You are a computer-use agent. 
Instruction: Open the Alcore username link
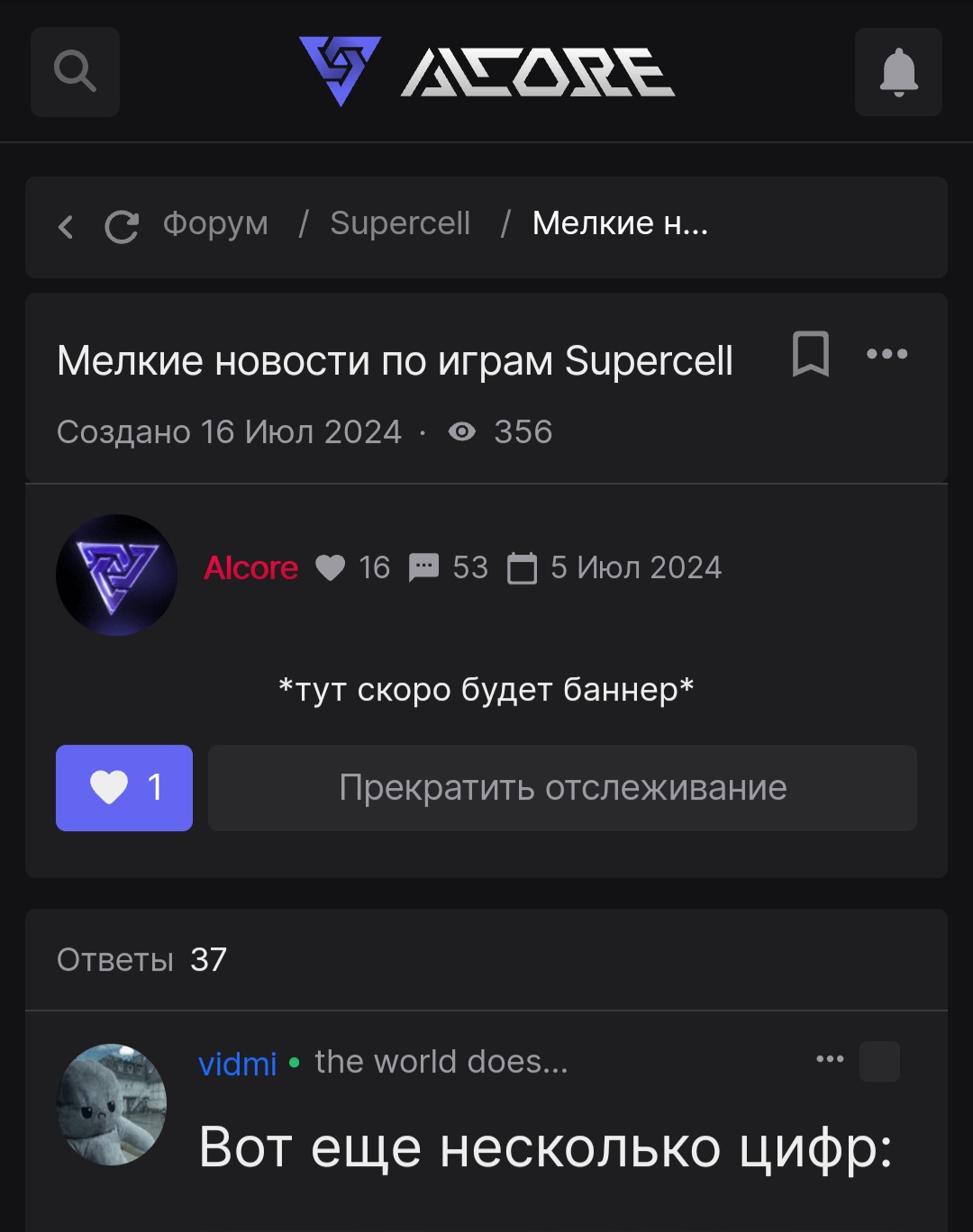250,567
